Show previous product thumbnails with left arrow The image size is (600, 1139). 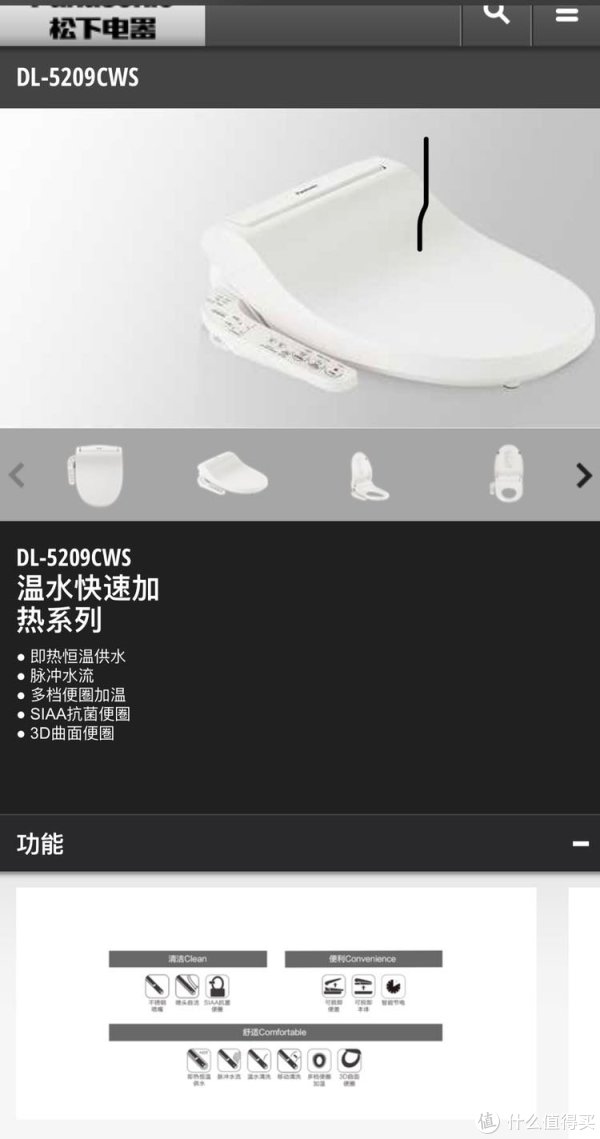tap(17, 475)
